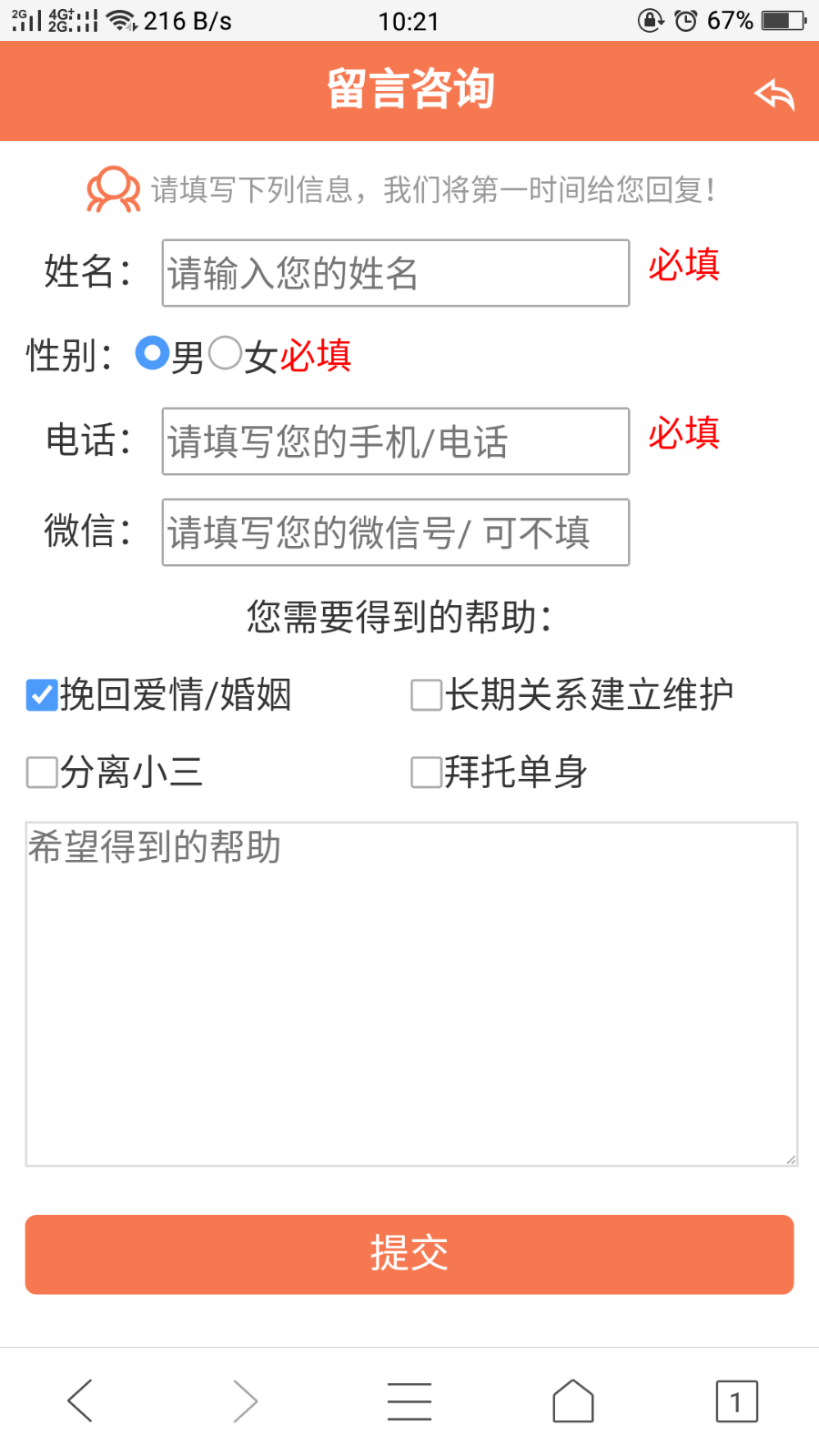
Task: Select the 男 gender option
Action: coord(152,353)
